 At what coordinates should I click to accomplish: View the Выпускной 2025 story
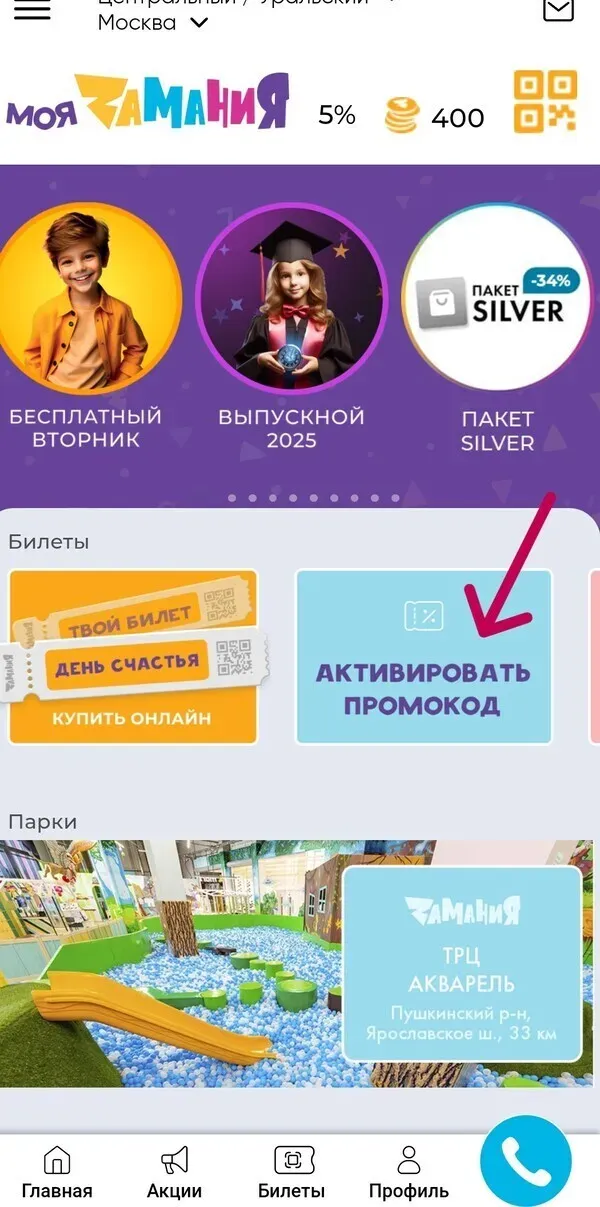tap(291, 296)
